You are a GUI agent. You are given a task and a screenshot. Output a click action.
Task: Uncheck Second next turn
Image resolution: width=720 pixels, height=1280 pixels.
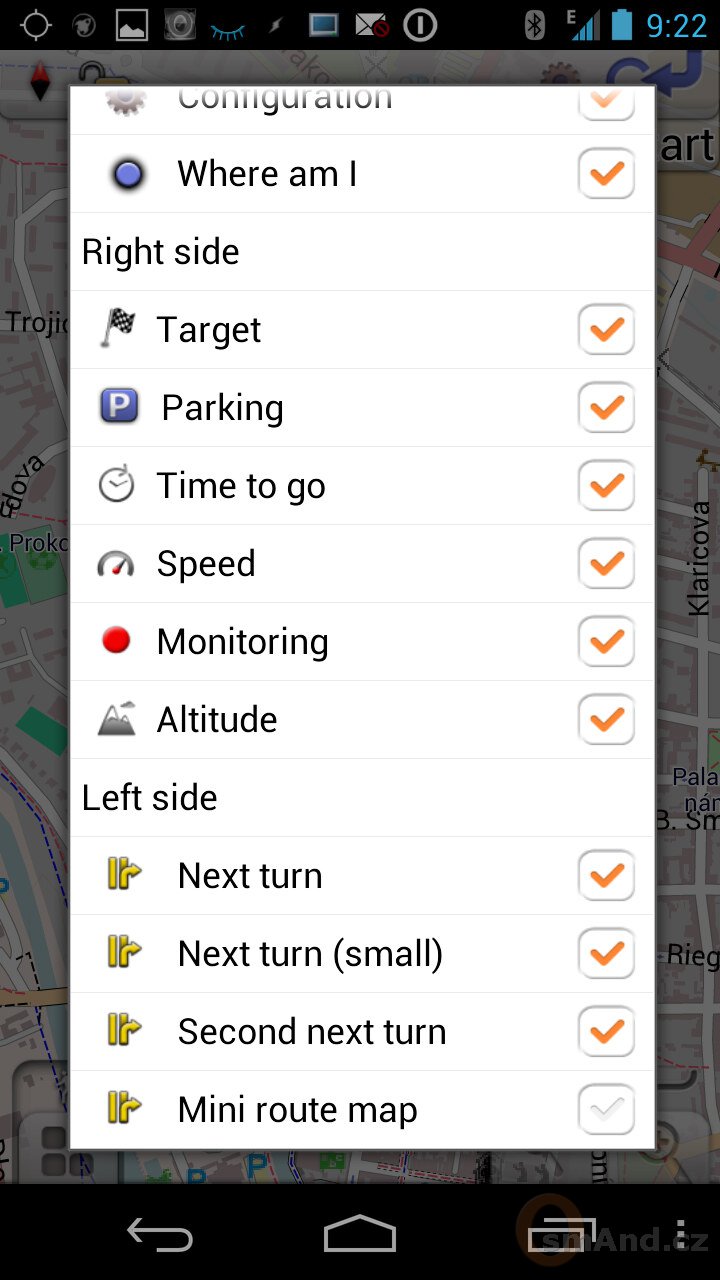click(606, 1032)
